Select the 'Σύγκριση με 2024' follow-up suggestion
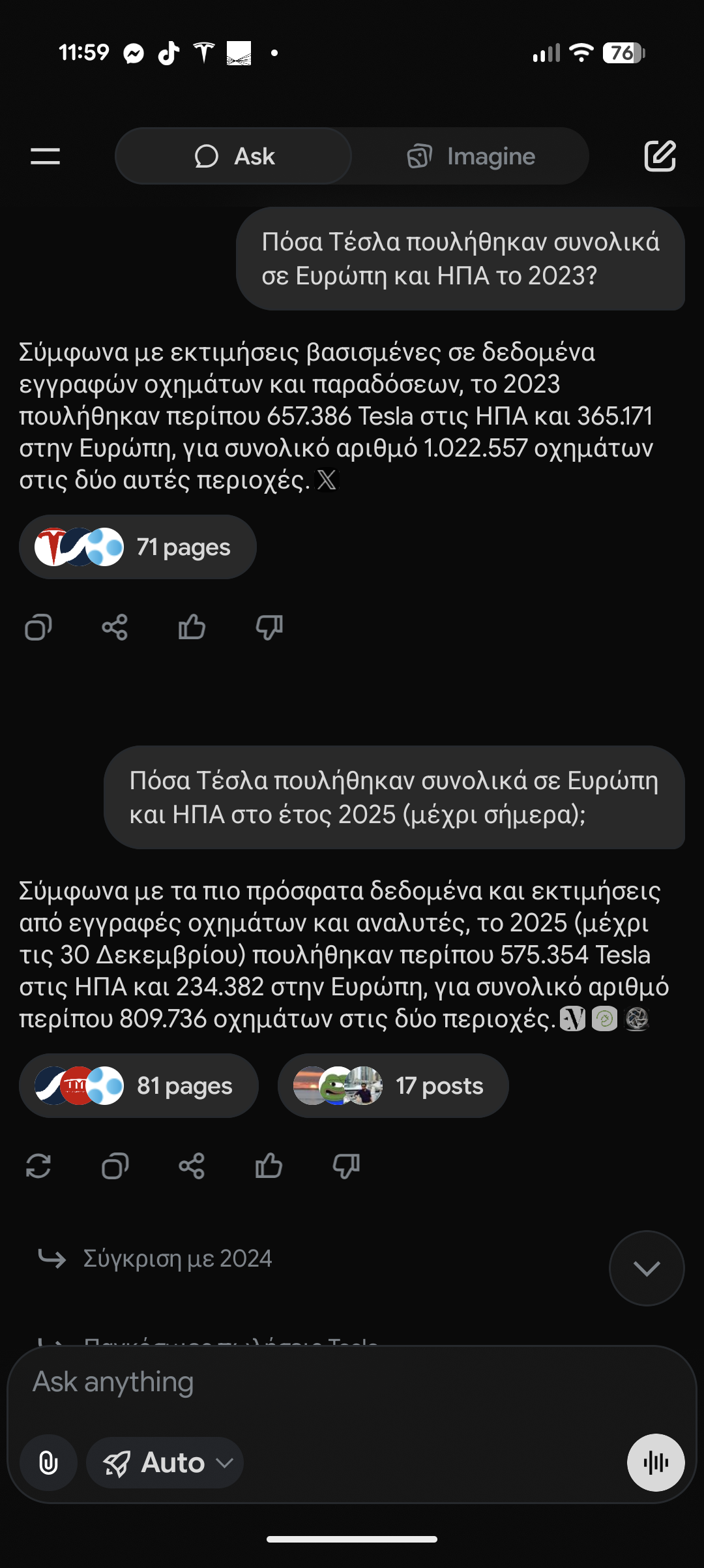704x1568 pixels. tap(177, 1259)
